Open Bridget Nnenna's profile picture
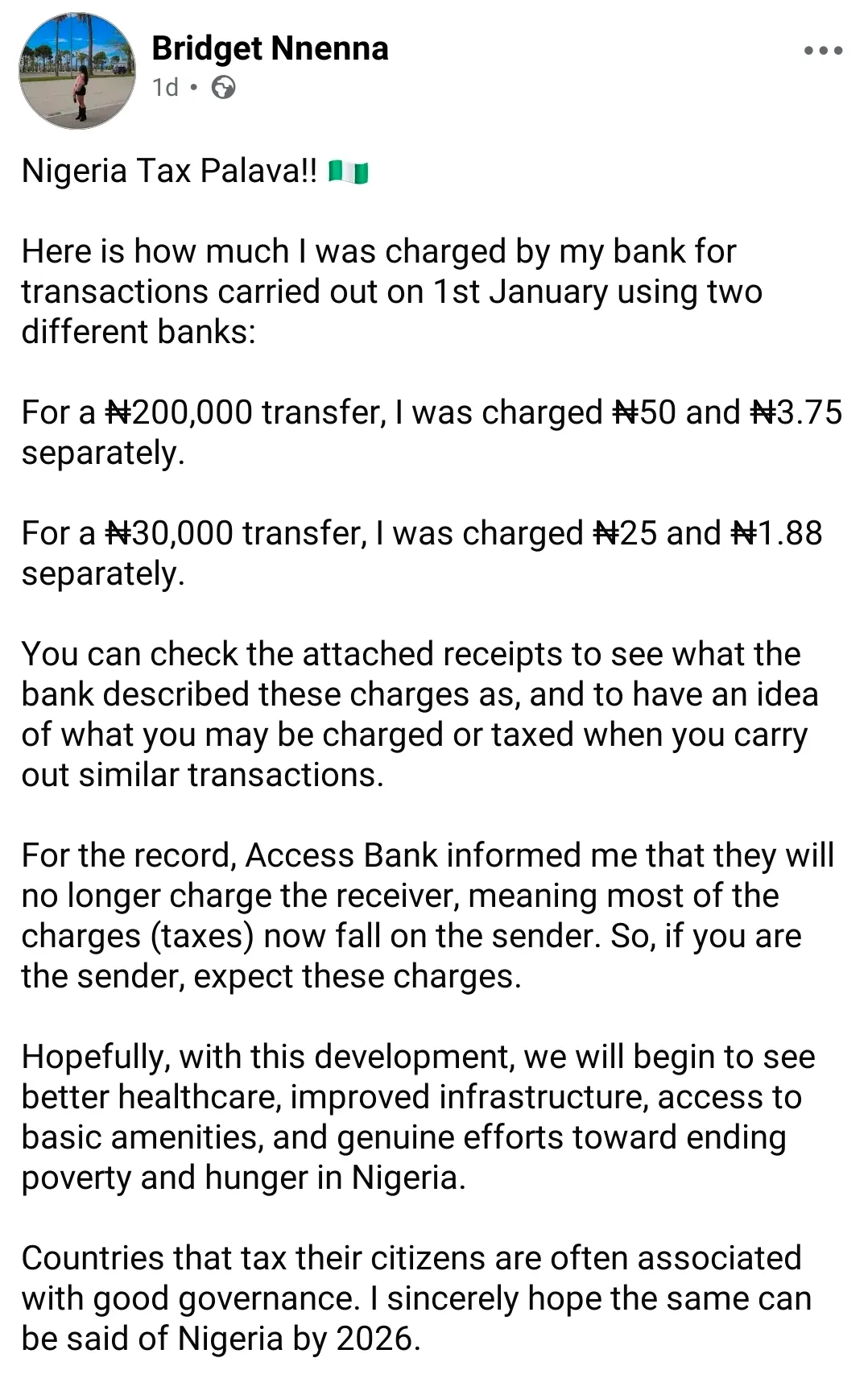Screen dimensions: 868x1391 [x=77, y=71]
